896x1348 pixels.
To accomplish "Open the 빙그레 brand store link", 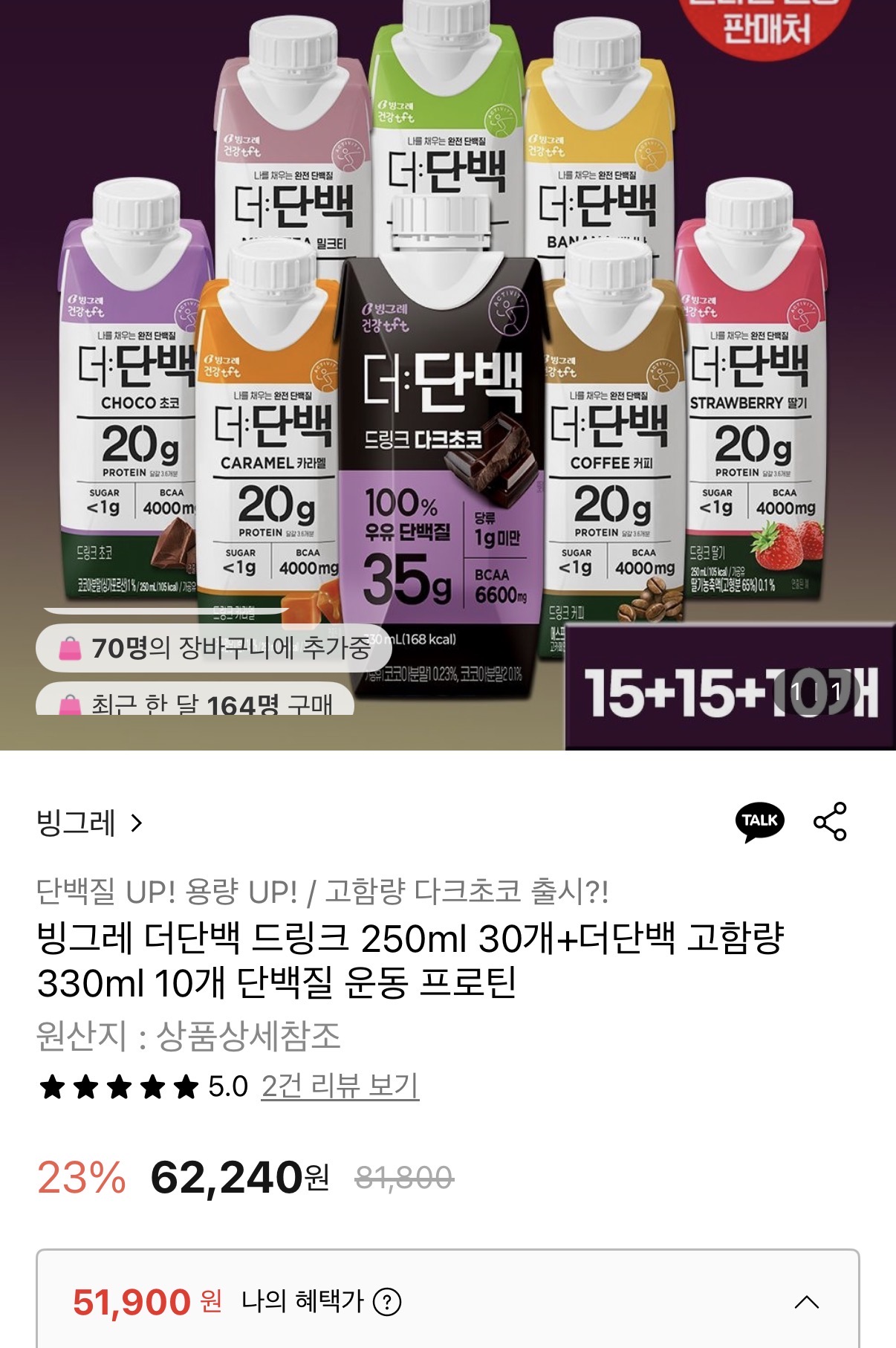I will click(89, 823).
